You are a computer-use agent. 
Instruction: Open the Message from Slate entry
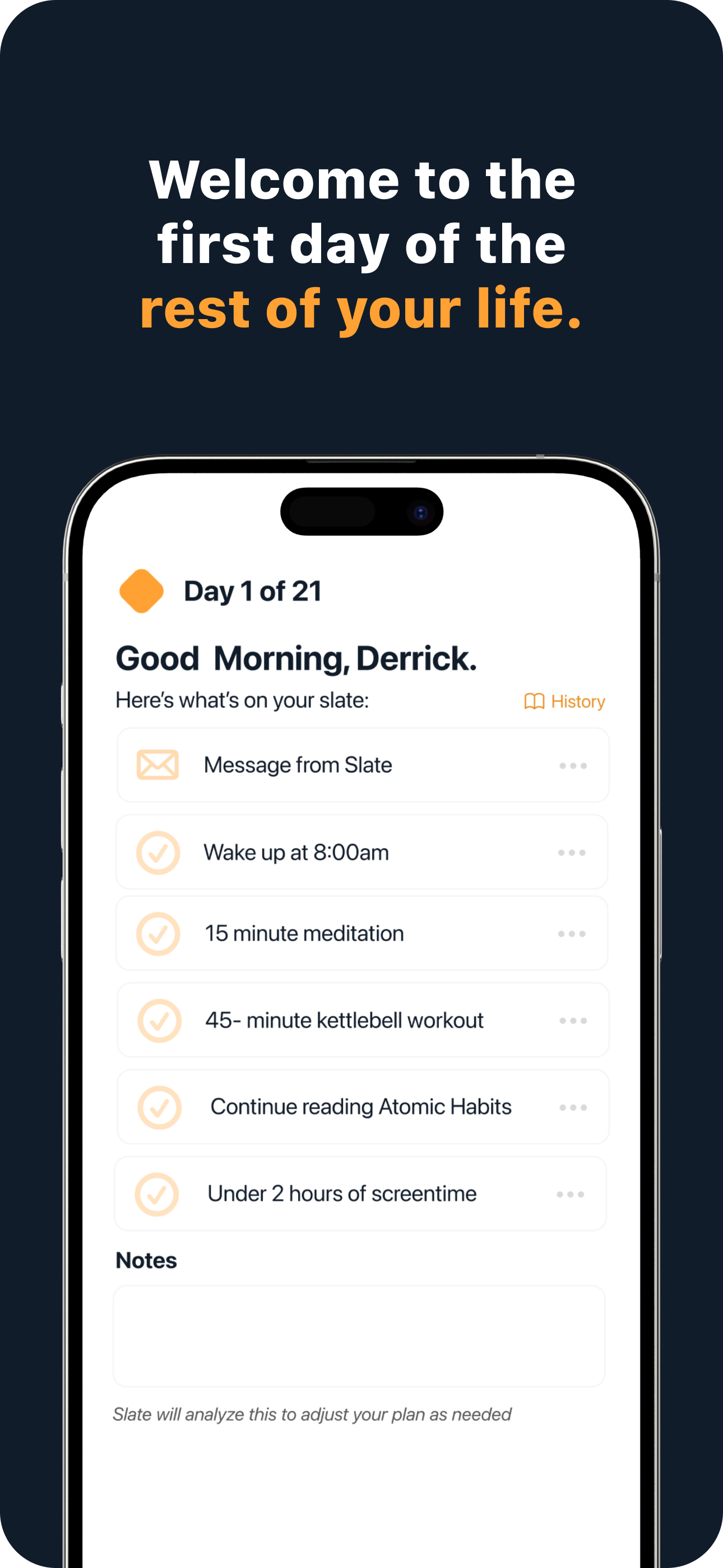point(361,765)
